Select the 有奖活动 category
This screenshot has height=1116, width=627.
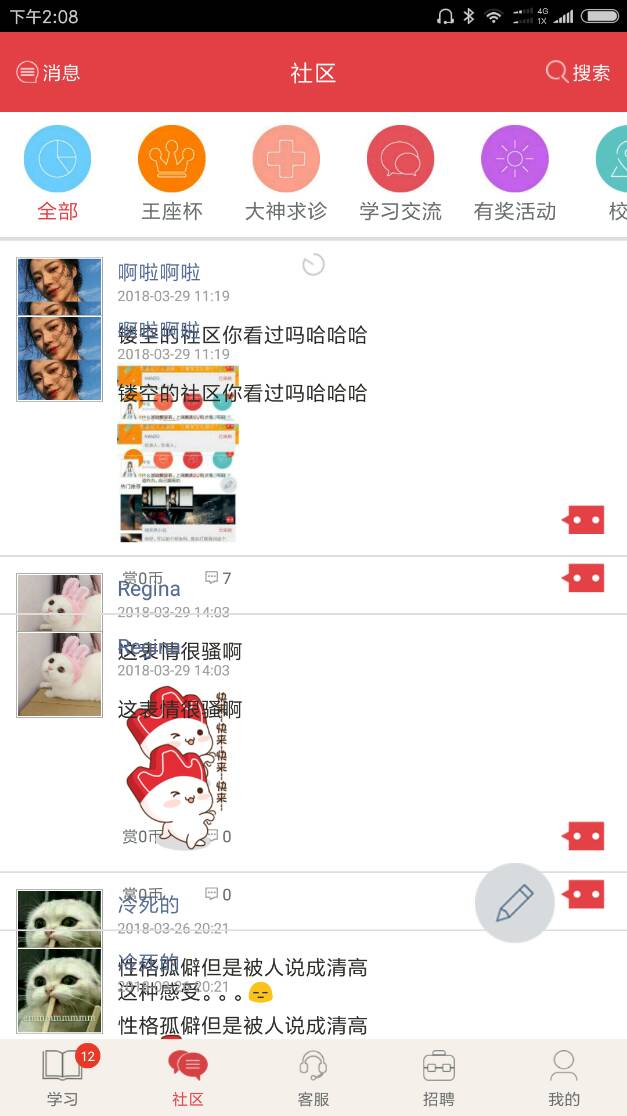coord(514,173)
